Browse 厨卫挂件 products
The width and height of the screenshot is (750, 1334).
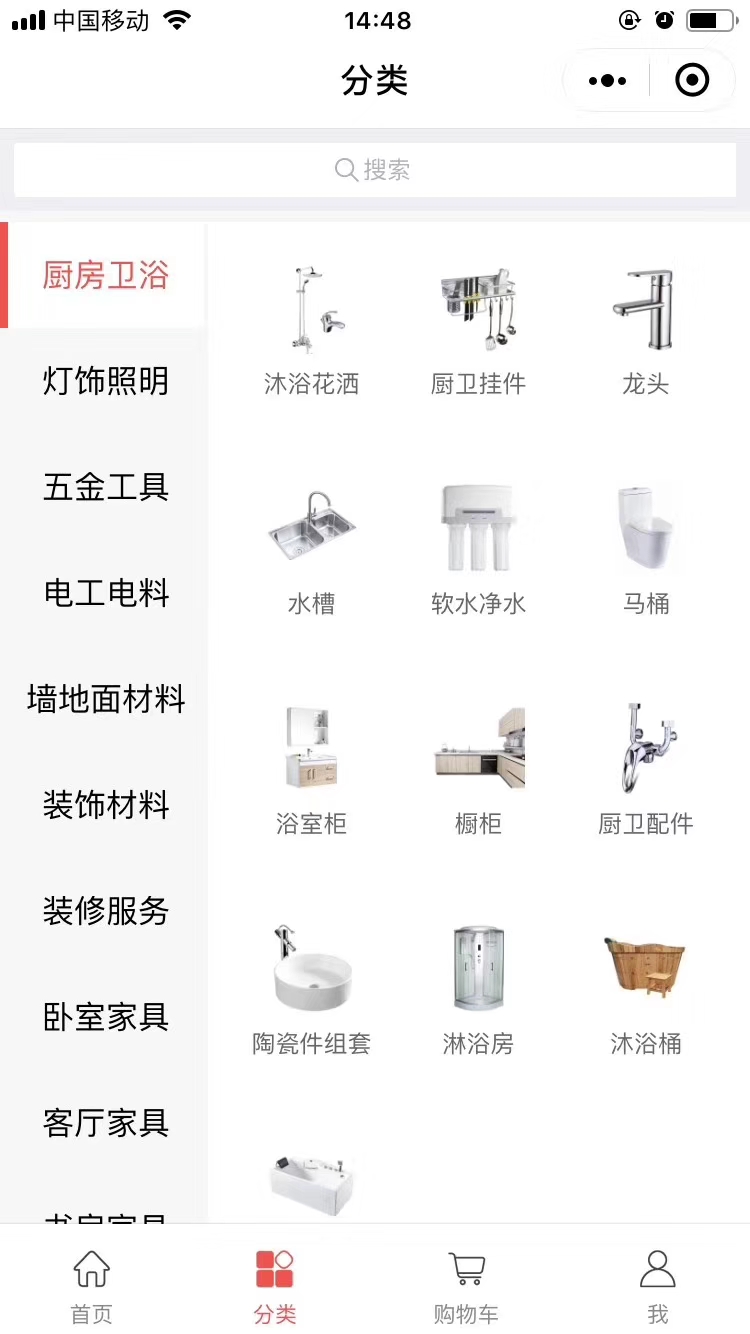478,330
